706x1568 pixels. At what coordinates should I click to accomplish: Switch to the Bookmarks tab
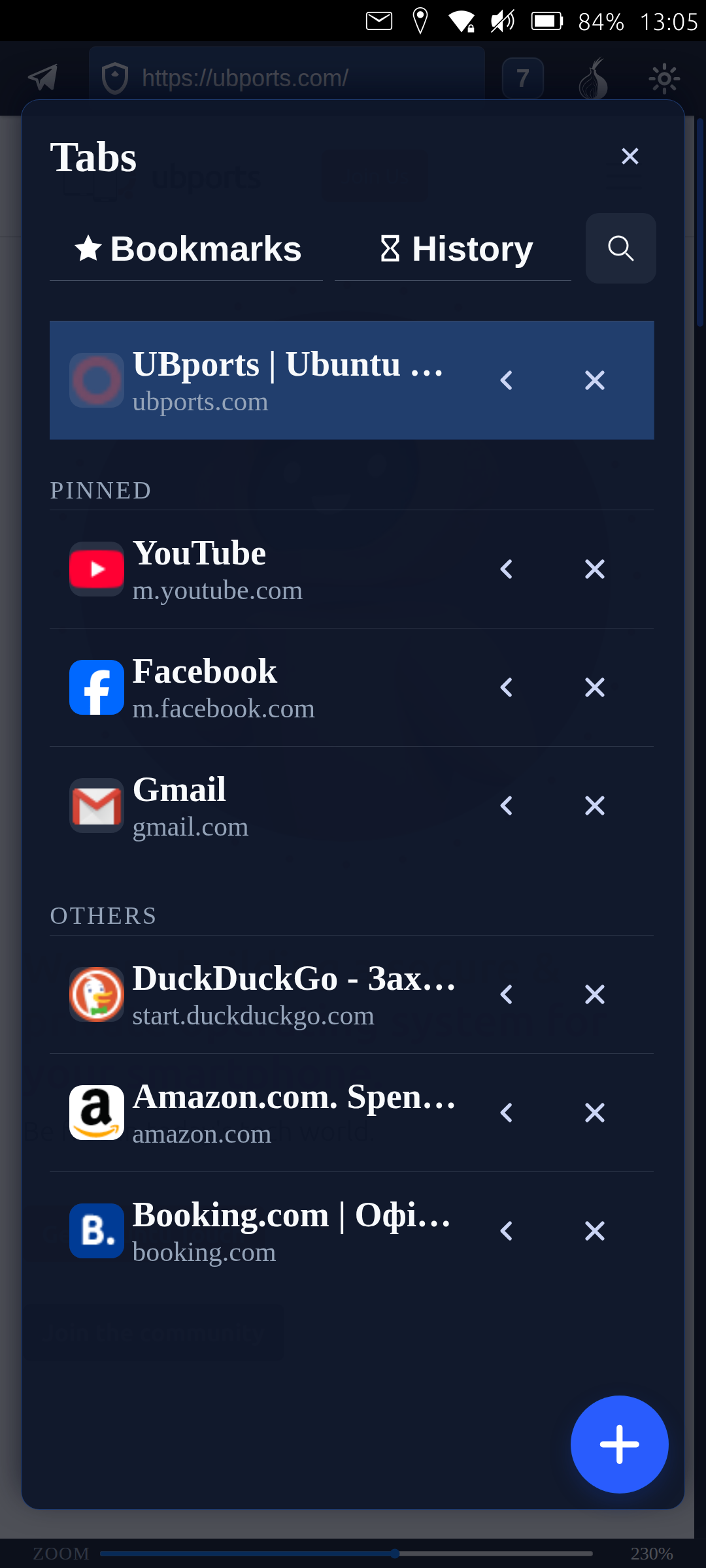[185, 248]
